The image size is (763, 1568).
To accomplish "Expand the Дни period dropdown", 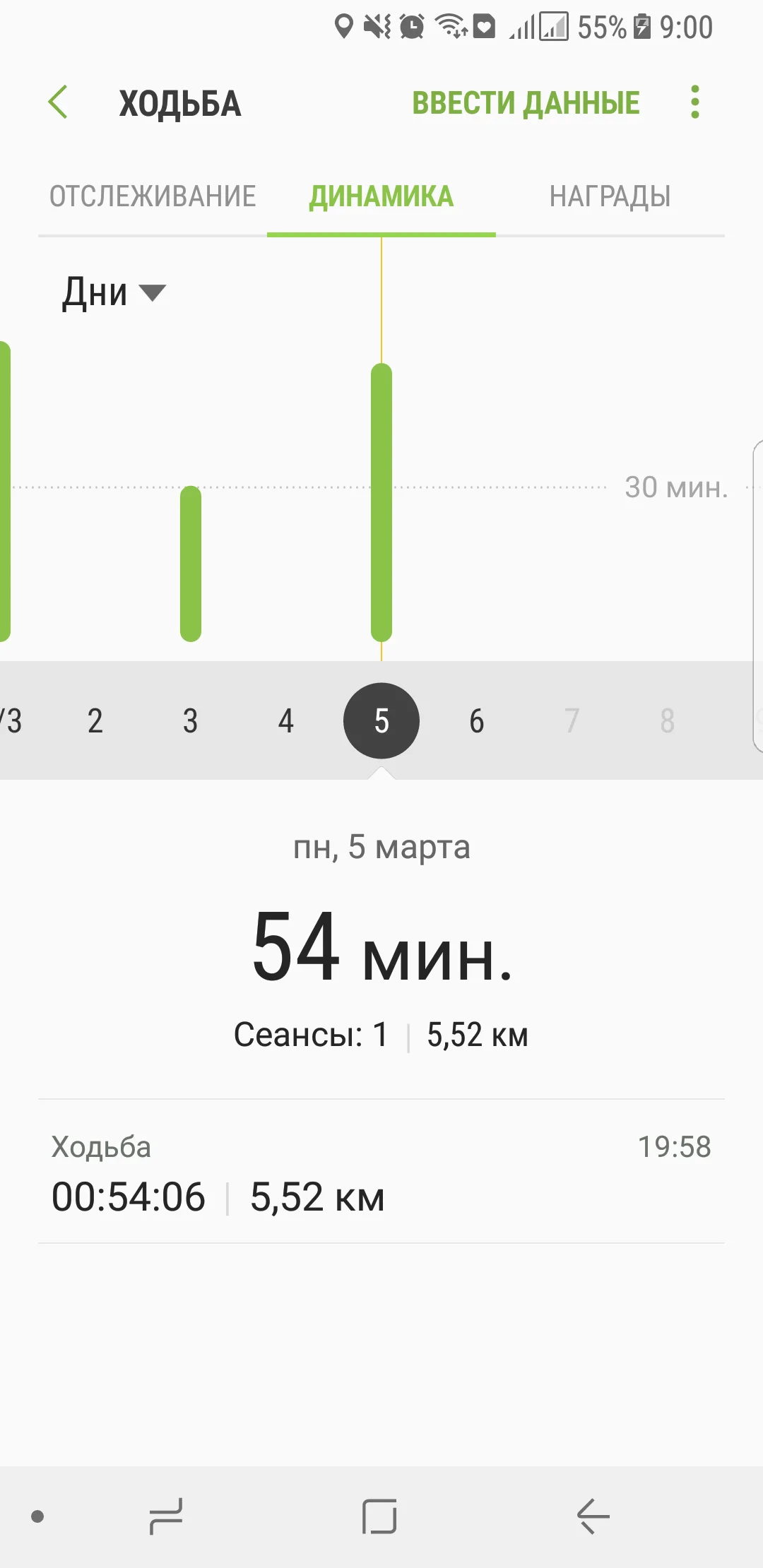I will 113,292.
